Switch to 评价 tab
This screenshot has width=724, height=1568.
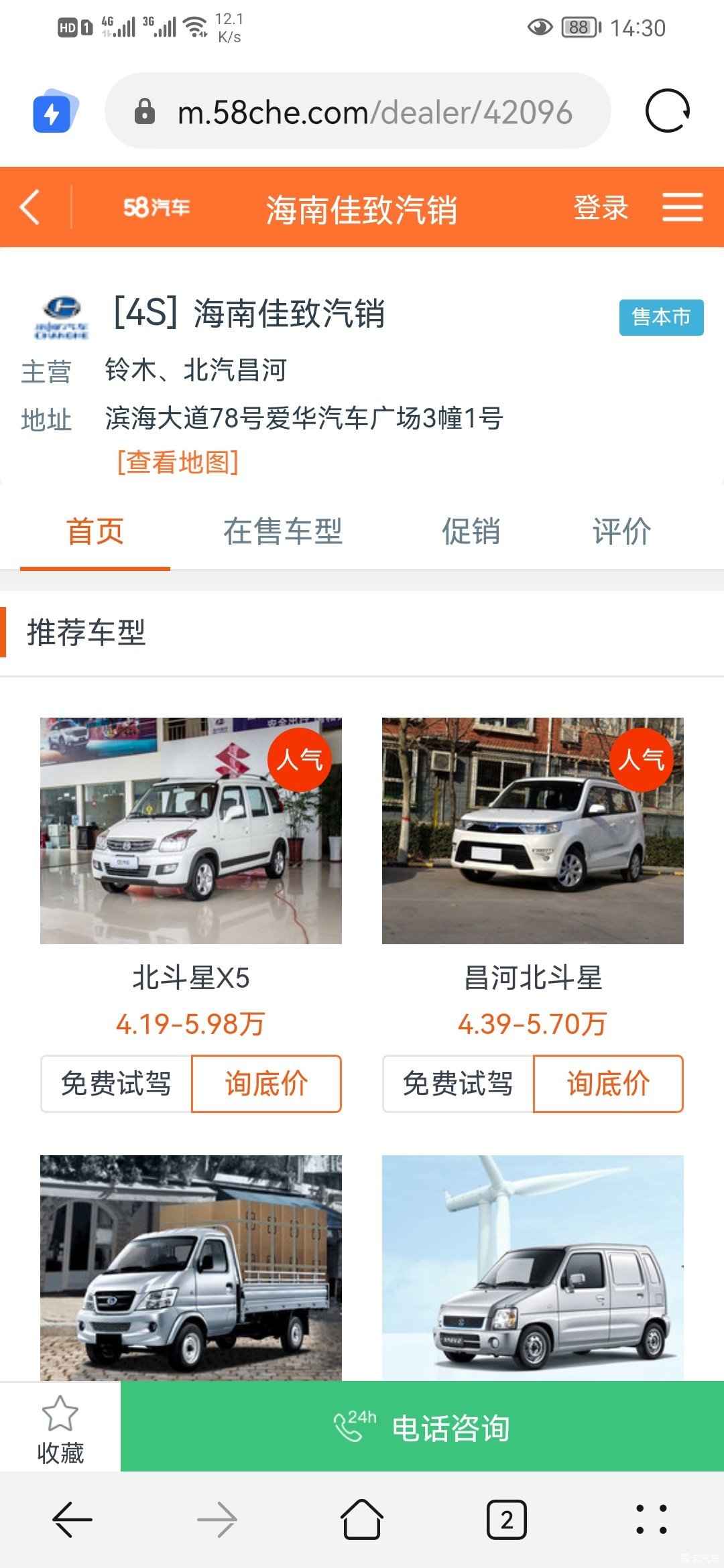click(x=621, y=531)
